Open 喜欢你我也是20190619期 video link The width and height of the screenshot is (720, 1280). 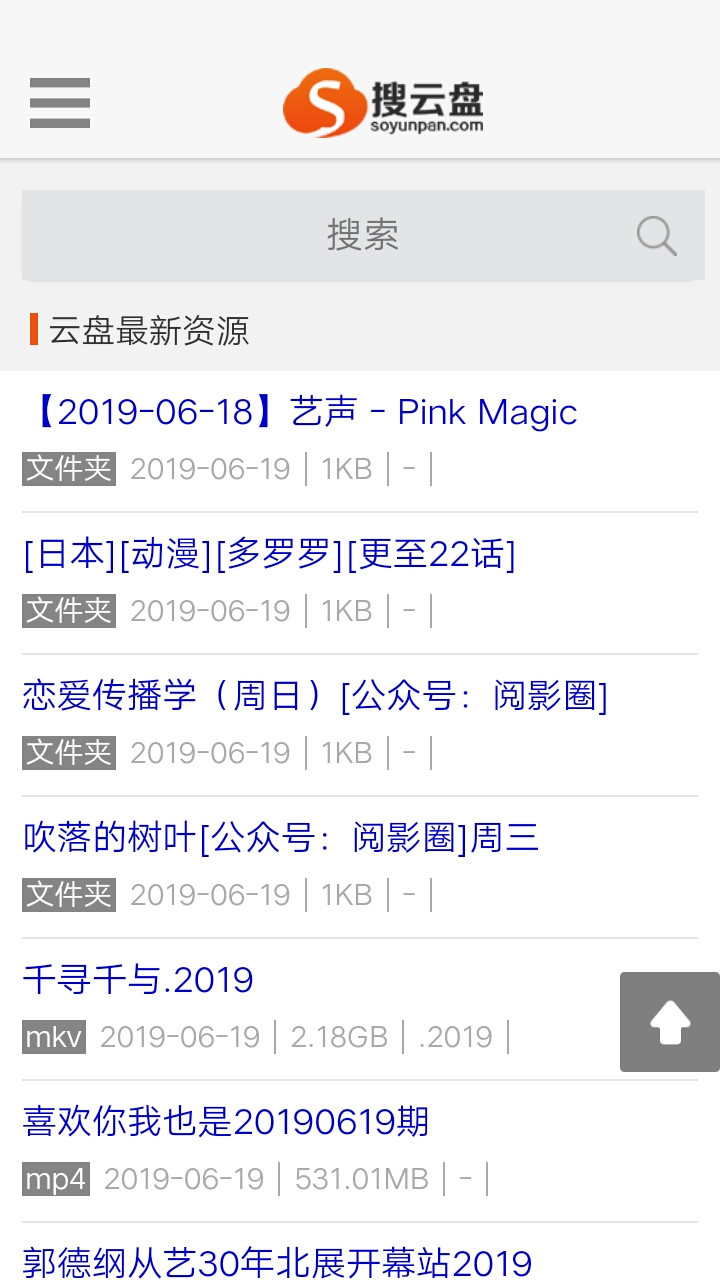click(x=225, y=1121)
